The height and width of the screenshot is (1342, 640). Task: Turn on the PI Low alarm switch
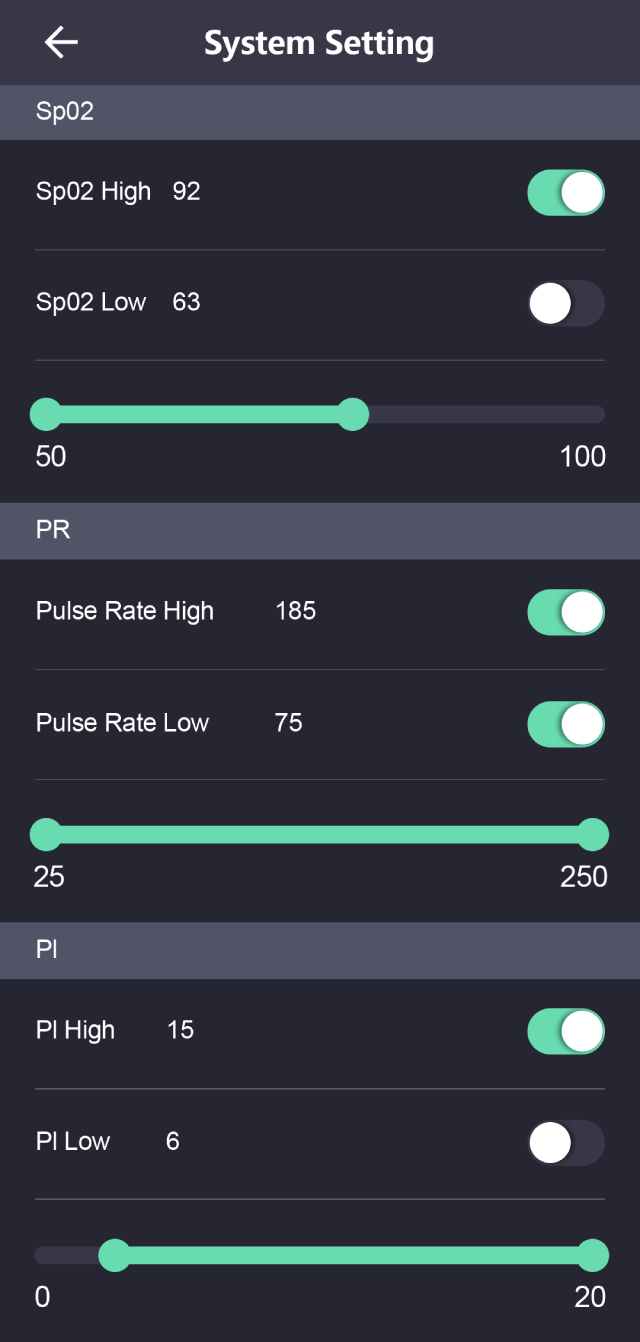(x=566, y=1143)
